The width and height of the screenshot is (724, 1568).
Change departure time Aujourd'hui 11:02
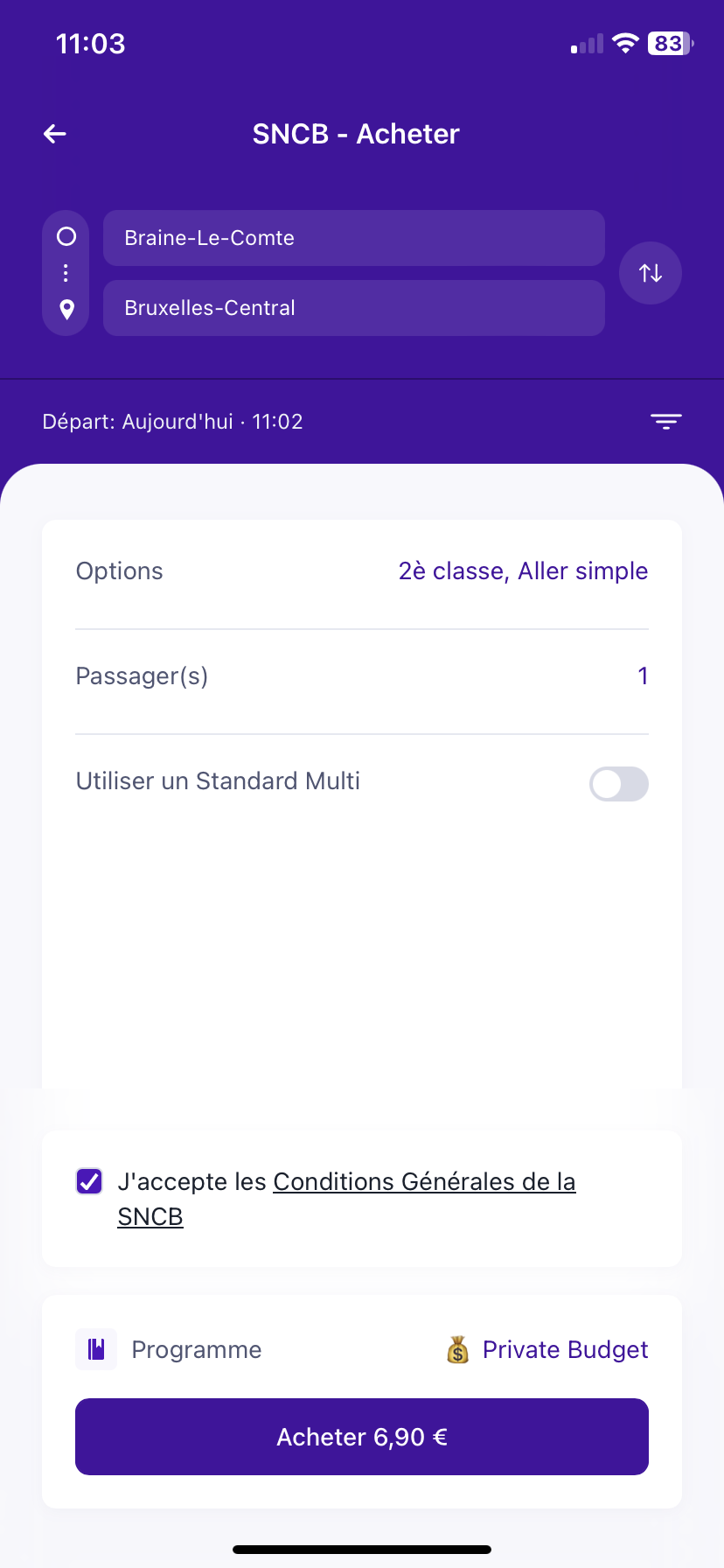[x=173, y=422]
